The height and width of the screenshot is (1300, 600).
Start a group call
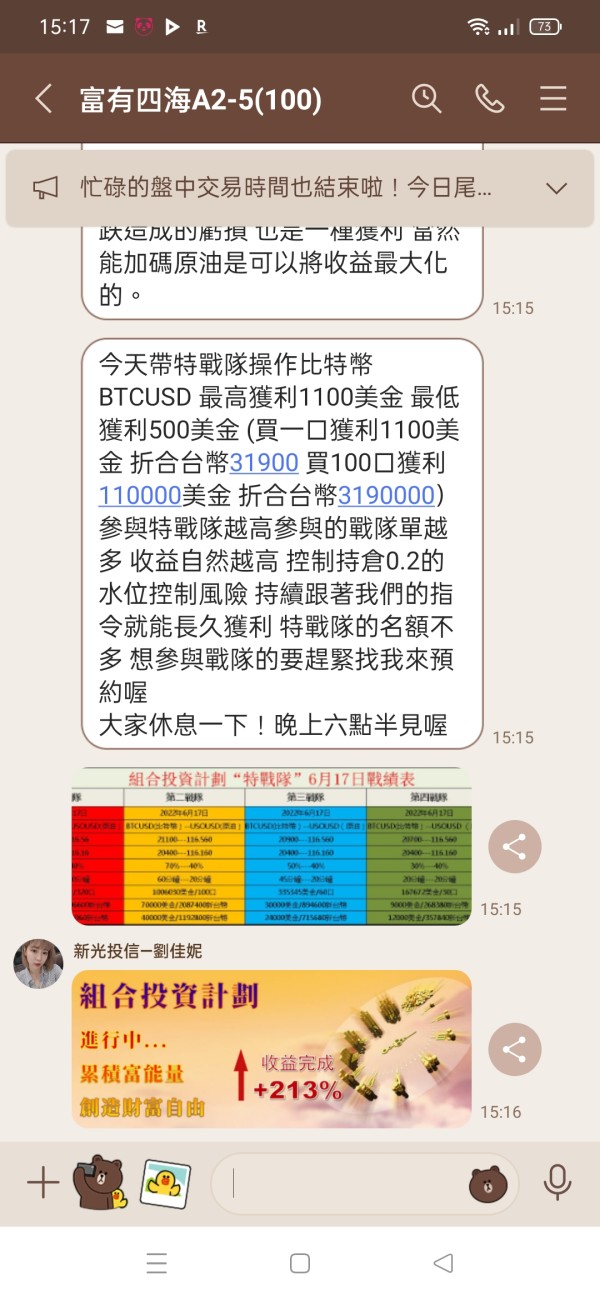point(489,98)
